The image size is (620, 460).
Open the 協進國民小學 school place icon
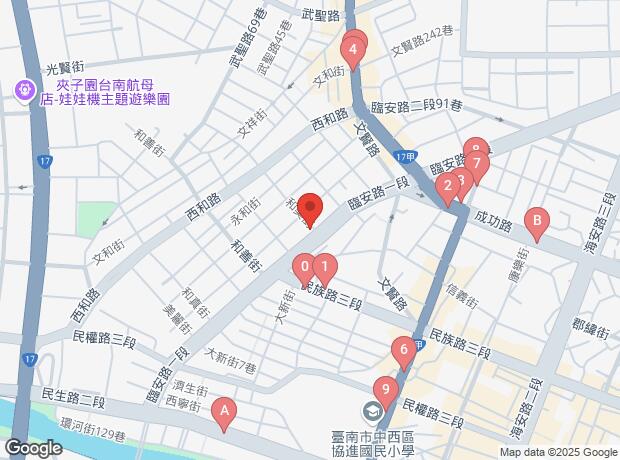[x=372, y=411]
